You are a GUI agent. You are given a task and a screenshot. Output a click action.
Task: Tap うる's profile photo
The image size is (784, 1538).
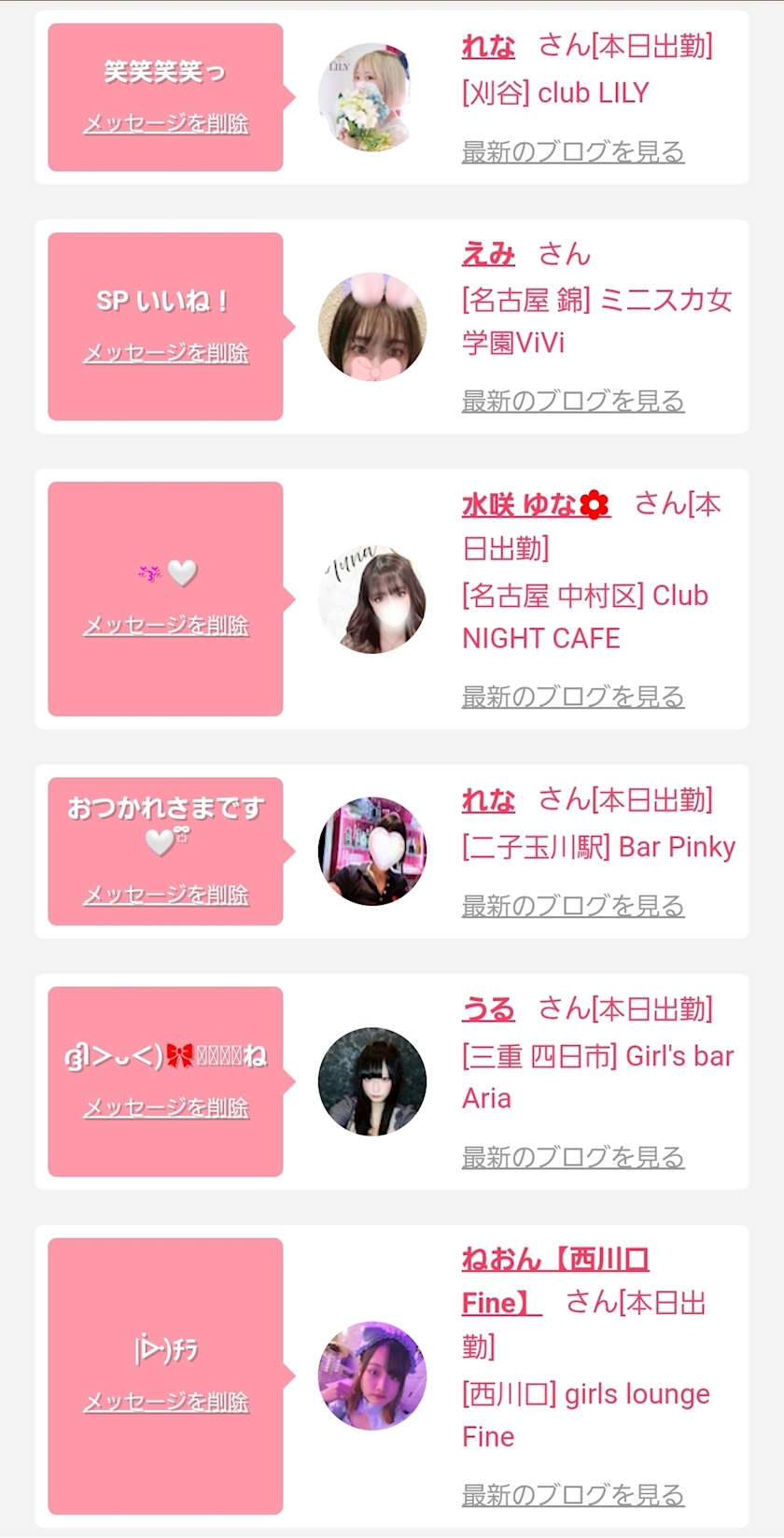pos(372,1081)
